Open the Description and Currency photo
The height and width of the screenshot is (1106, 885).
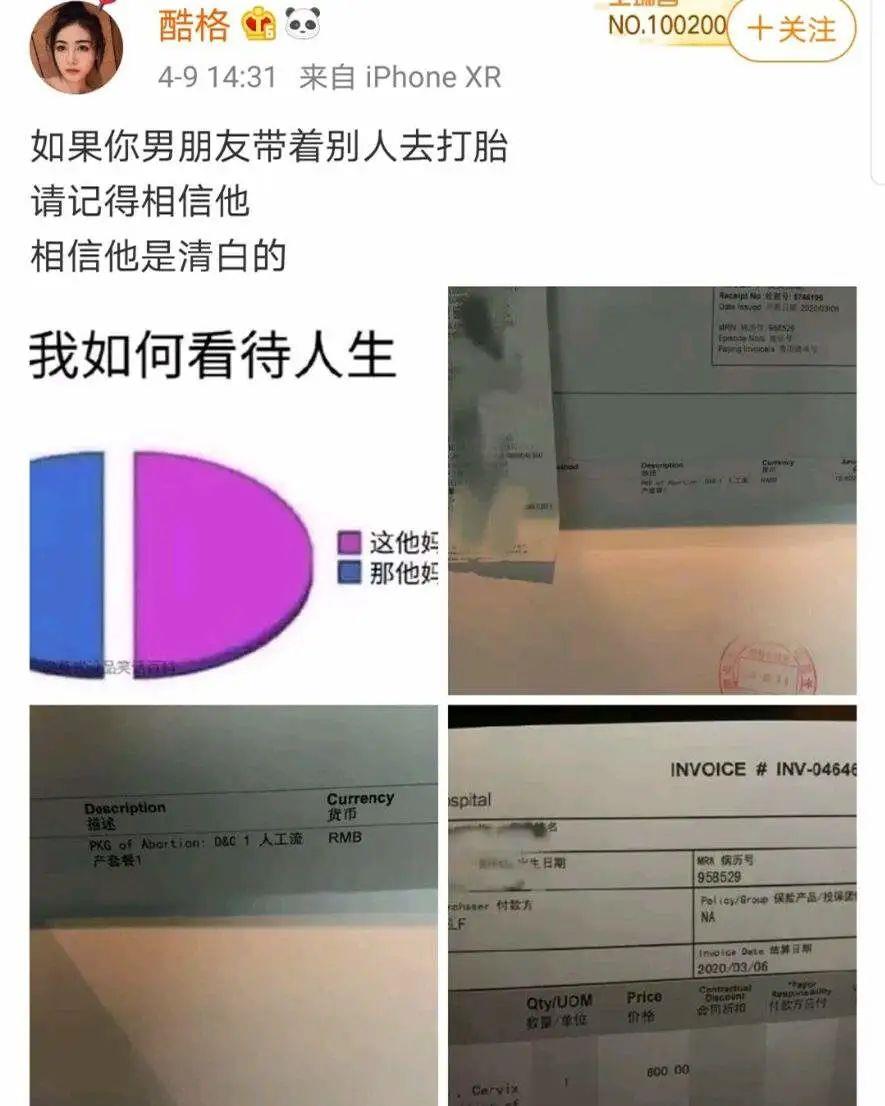tap(233, 905)
